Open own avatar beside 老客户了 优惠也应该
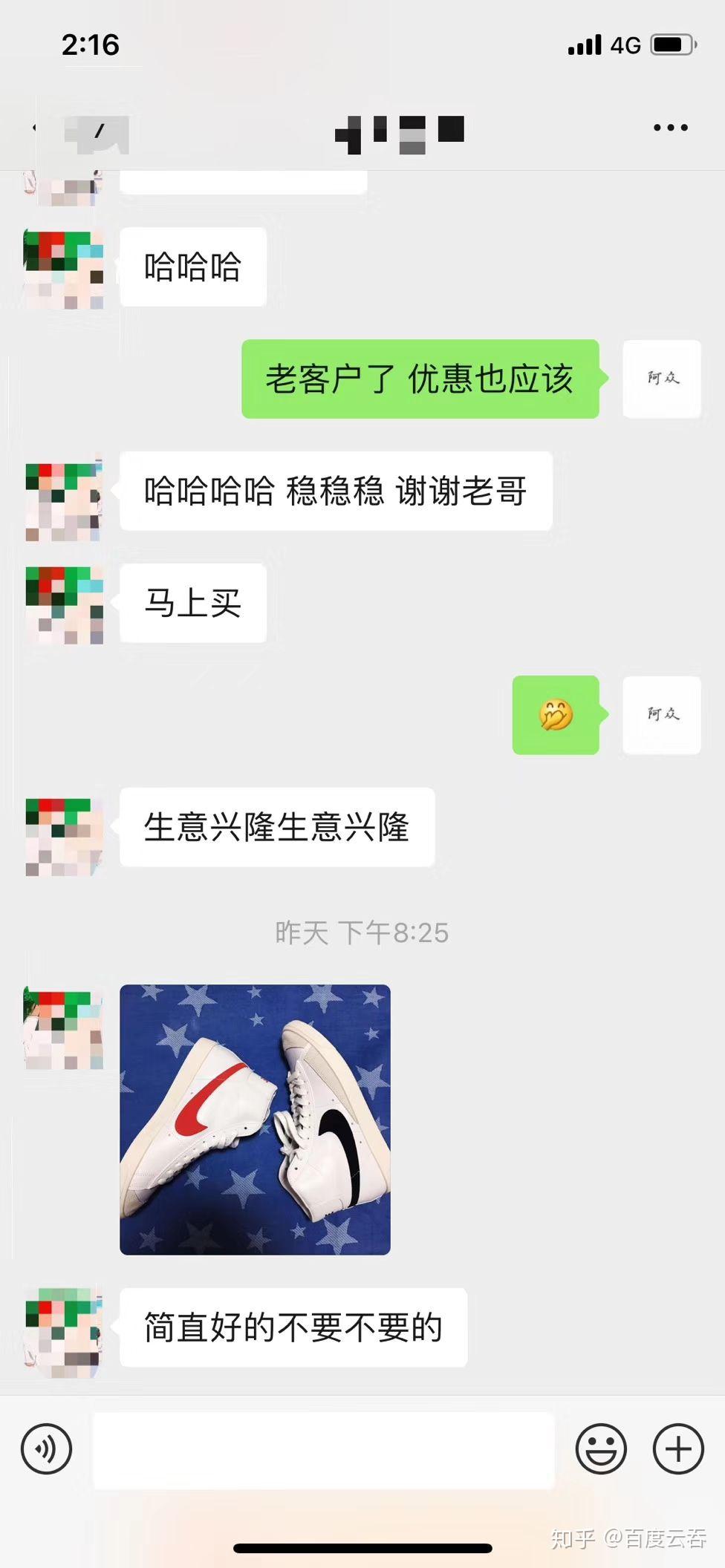Viewport: 725px width, 1568px height. pos(661,379)
